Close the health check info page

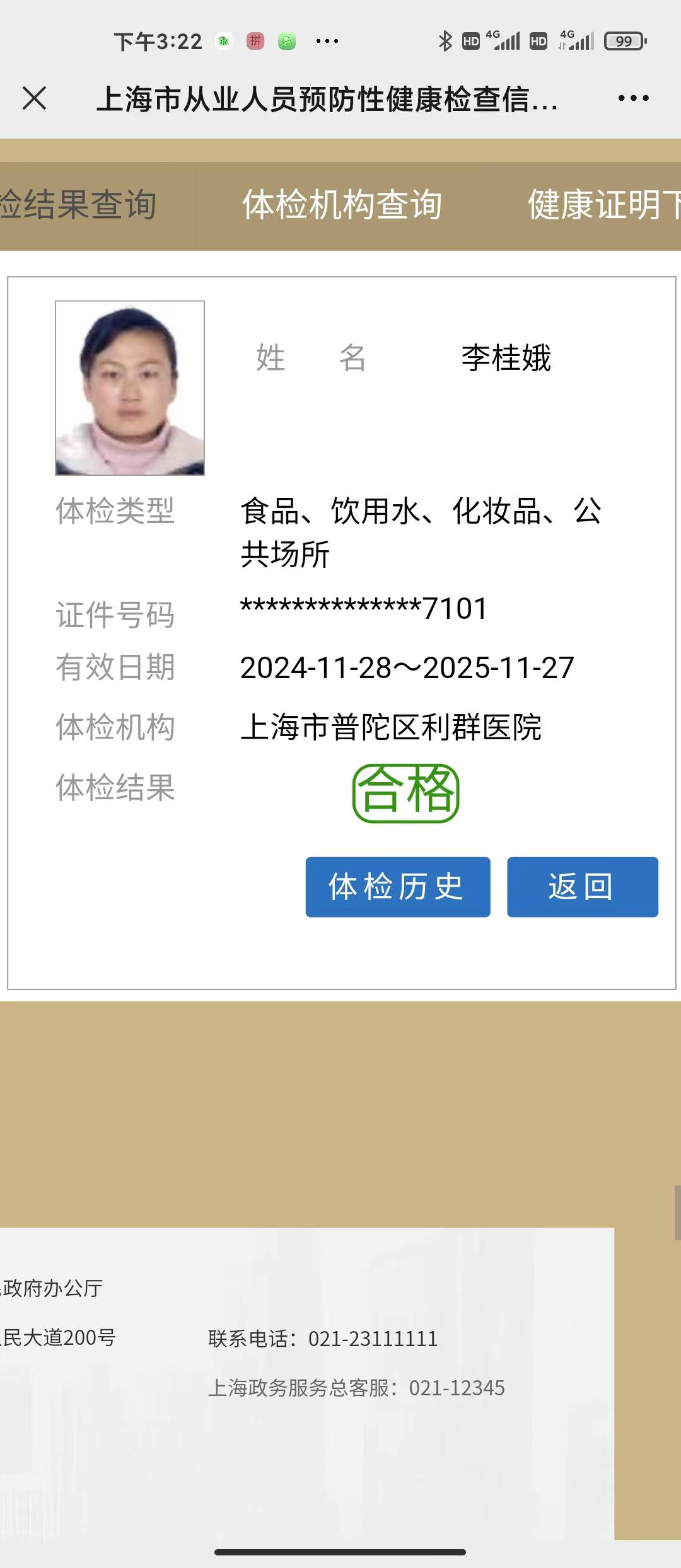34,98
